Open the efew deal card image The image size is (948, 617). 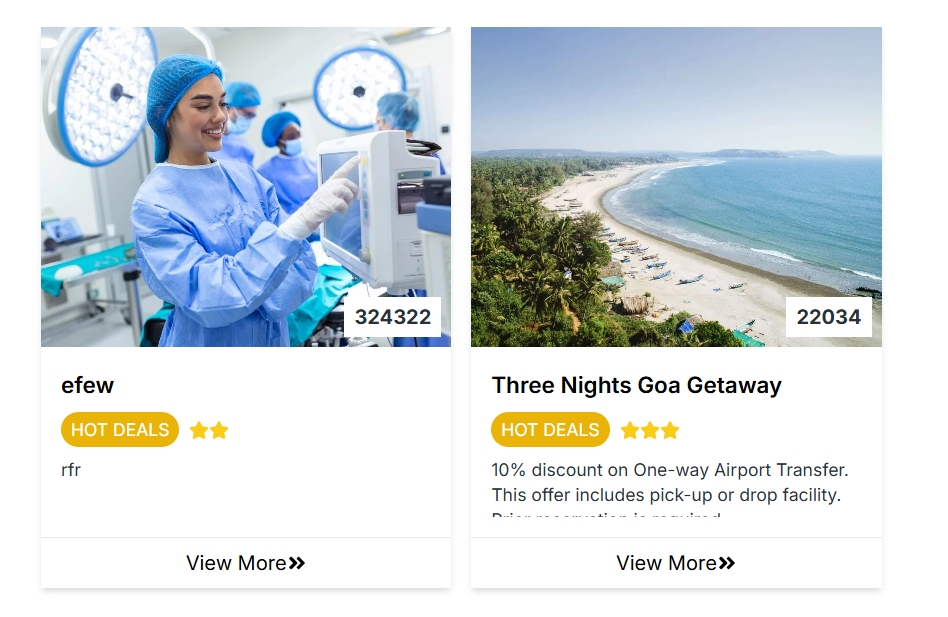pos(245,187)
